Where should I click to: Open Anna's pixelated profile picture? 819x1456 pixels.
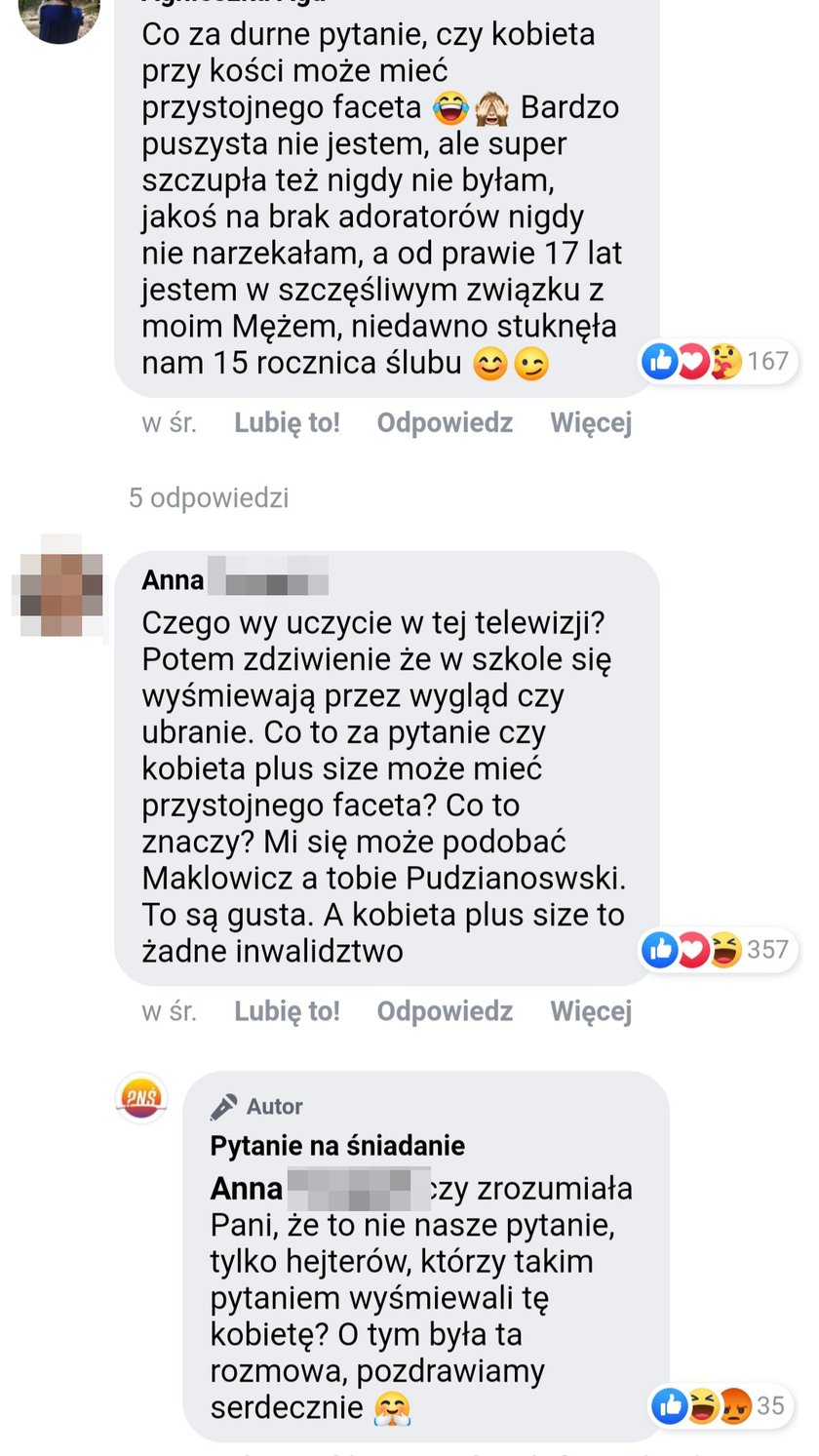coord(60,587)
